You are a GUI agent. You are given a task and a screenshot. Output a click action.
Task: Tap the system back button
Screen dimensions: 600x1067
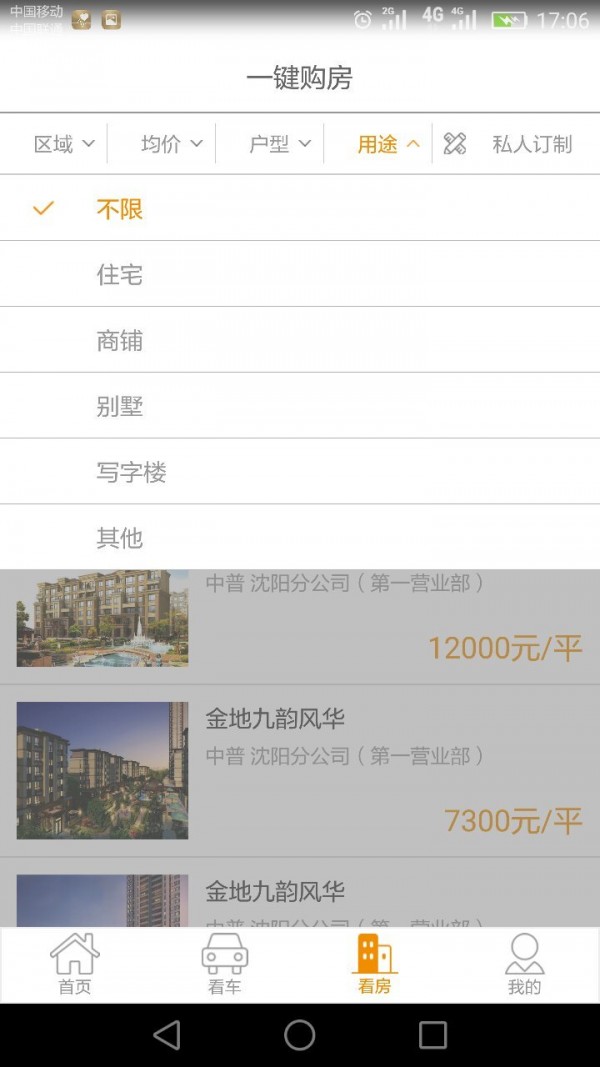[167, 1035]
